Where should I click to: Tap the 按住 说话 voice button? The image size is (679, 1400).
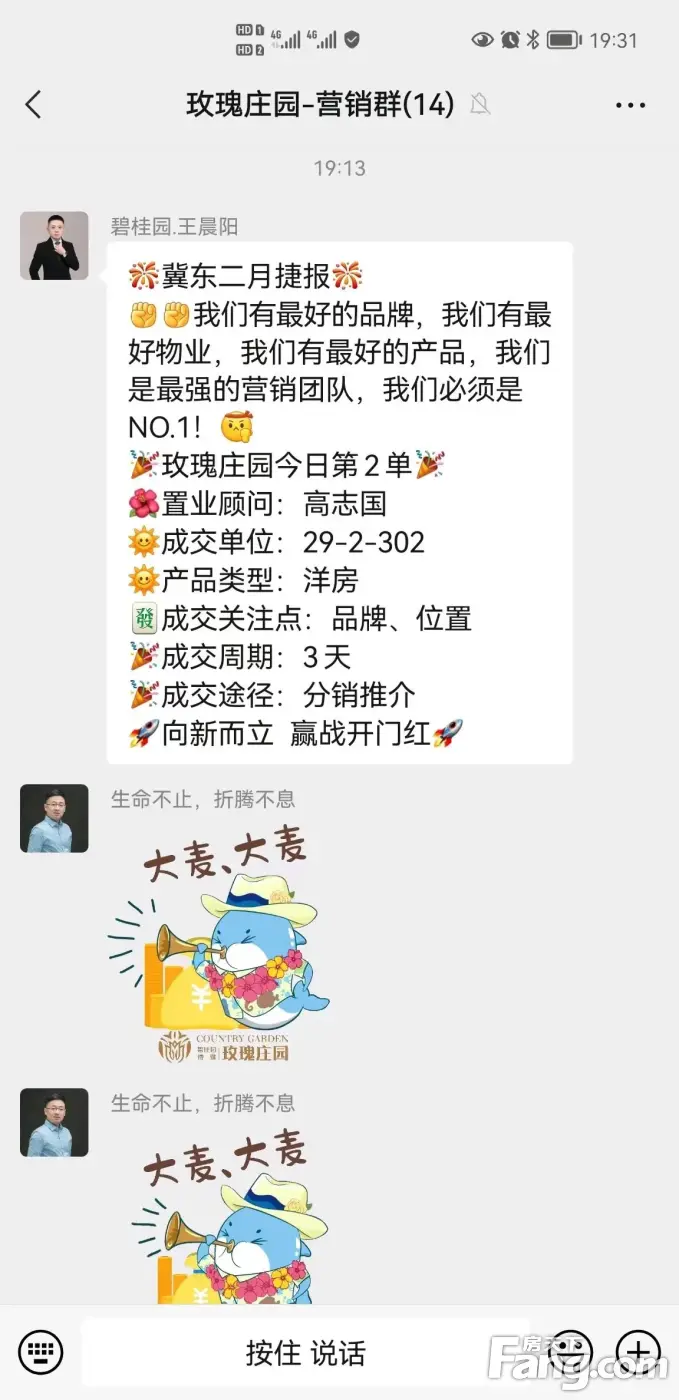pyautogui.click(x=305, y=1353)
